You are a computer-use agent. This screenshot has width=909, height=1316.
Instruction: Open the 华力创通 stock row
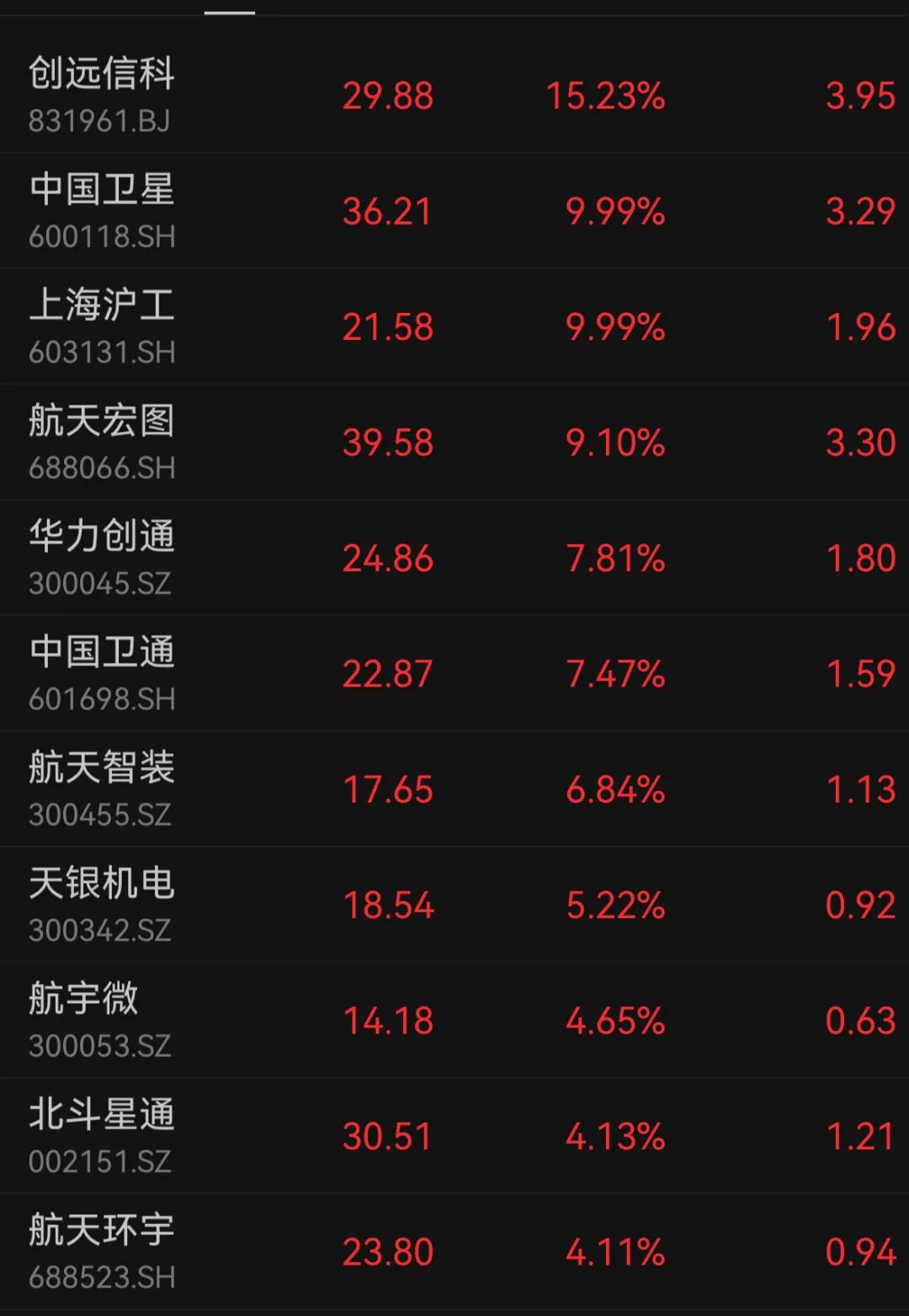(102, 558)
